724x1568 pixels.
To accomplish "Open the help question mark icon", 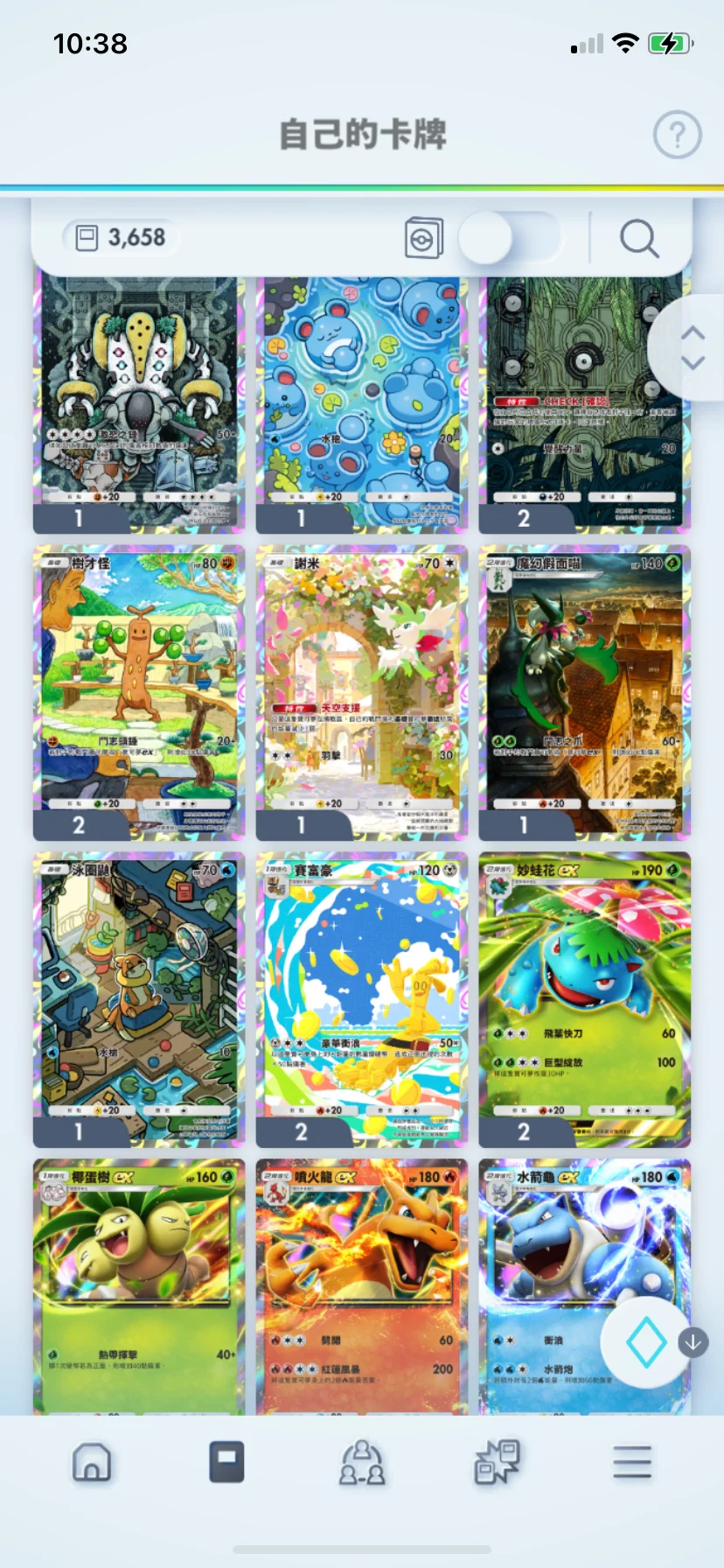I will point(677,135).
